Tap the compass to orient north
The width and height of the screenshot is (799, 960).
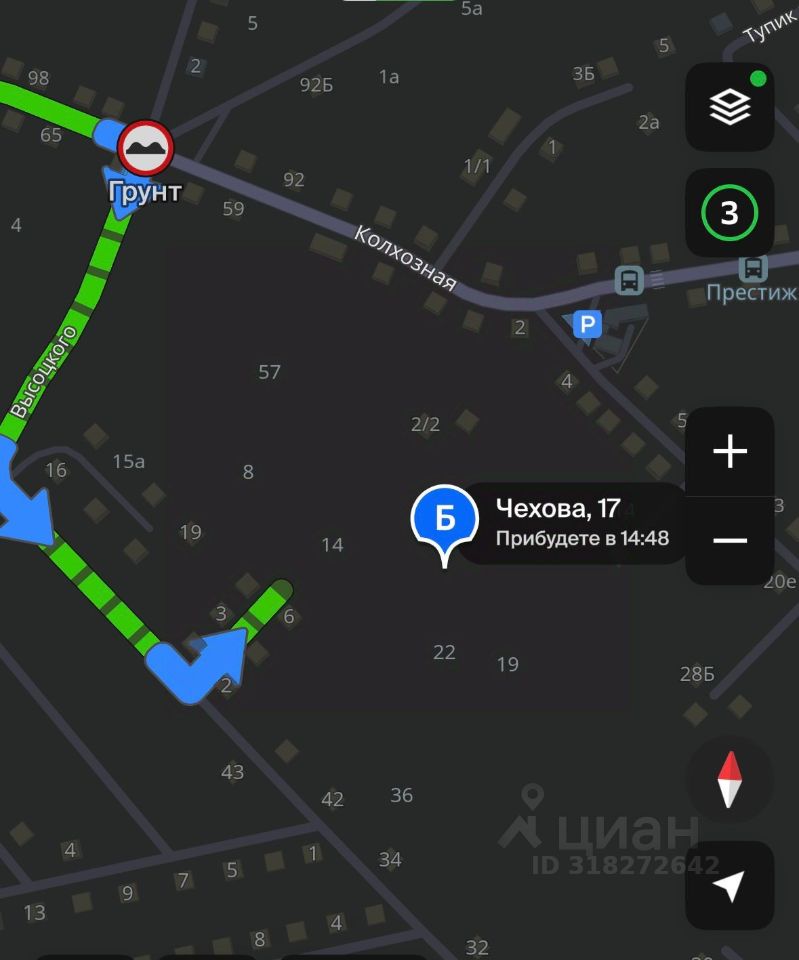[730, 779]
